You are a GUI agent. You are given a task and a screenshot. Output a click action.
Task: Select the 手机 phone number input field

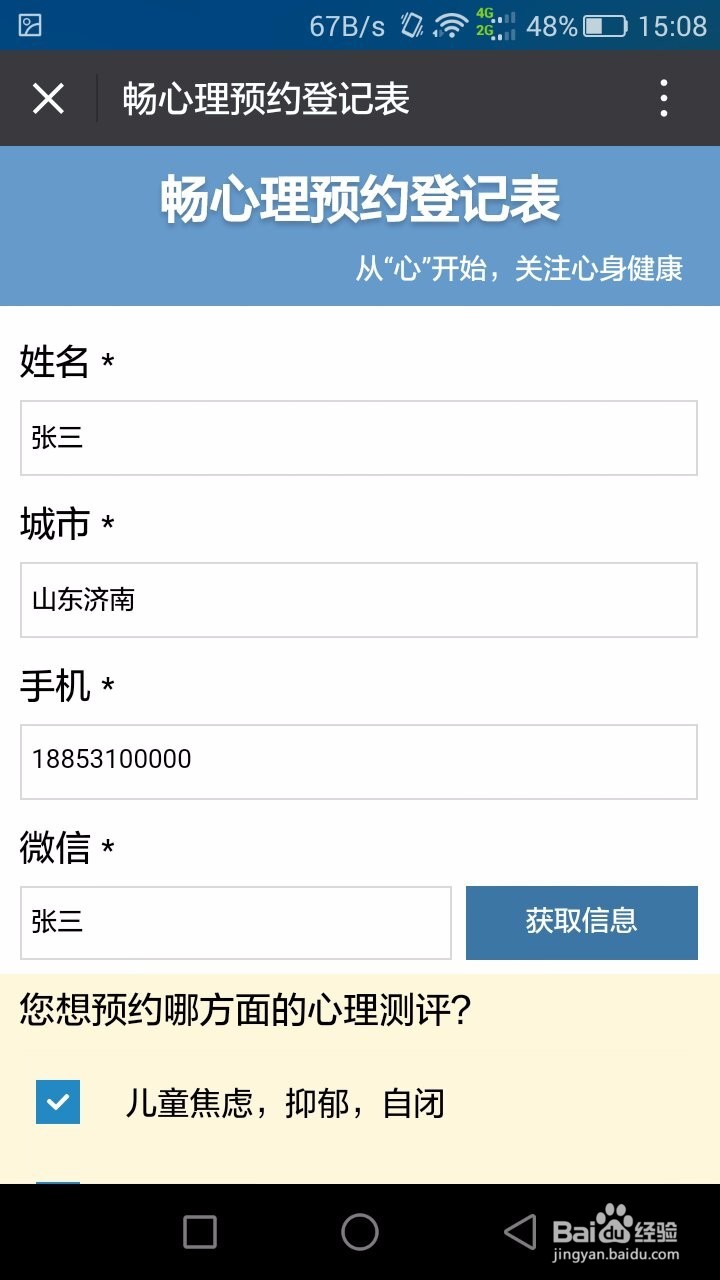[x=357, y=761]
